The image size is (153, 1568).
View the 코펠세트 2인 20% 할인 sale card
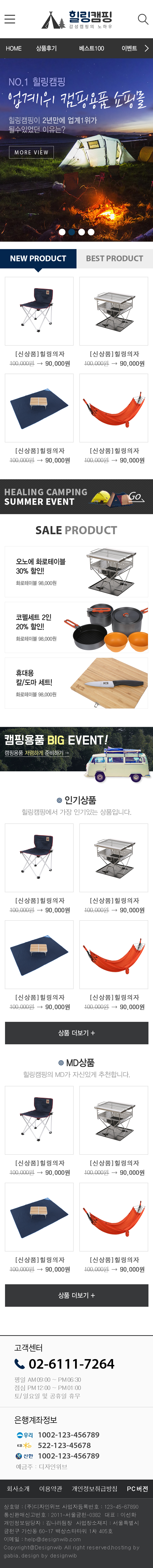tap(76, 627)
